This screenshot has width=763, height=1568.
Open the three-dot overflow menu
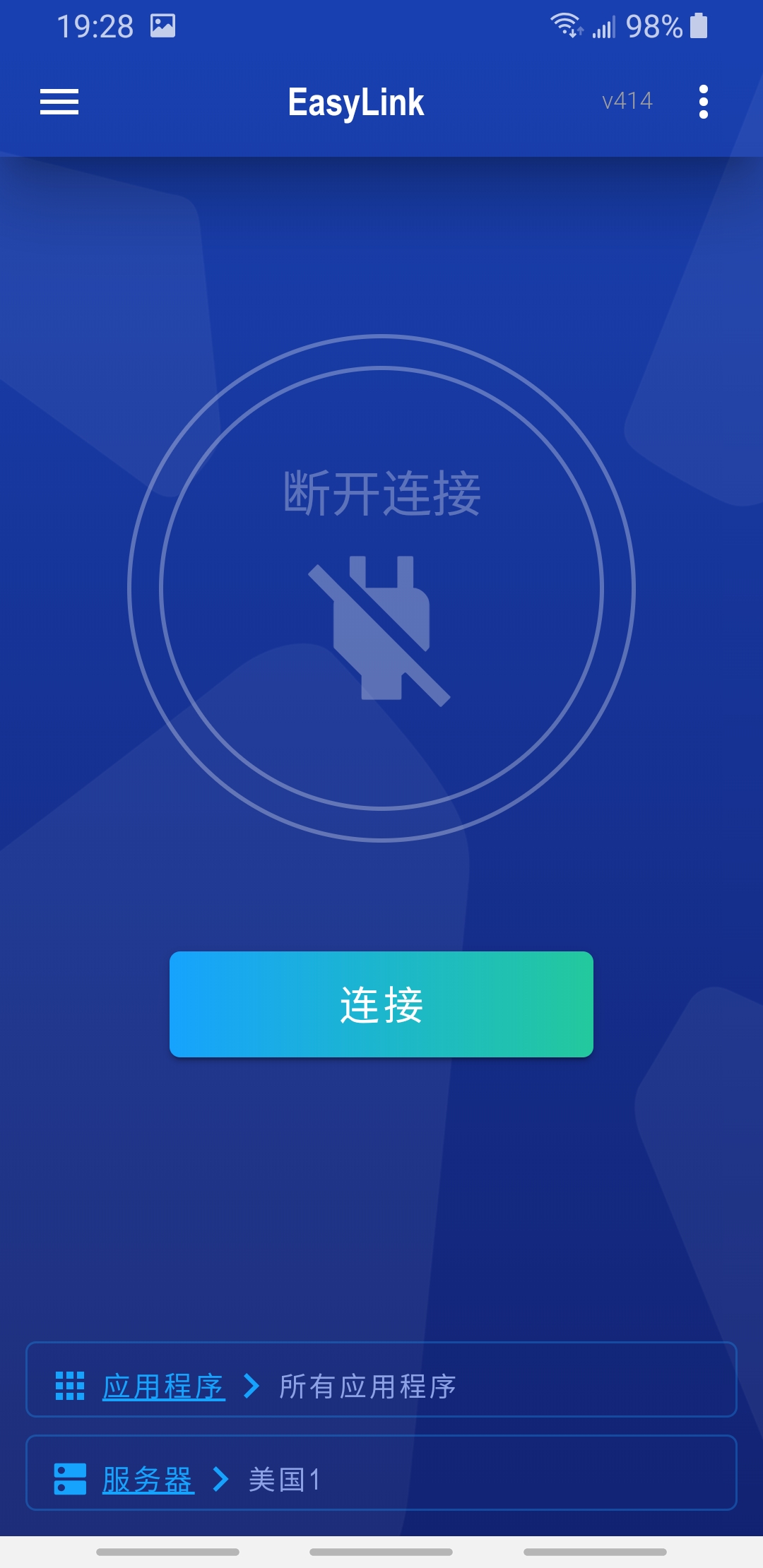click(703, 102)
